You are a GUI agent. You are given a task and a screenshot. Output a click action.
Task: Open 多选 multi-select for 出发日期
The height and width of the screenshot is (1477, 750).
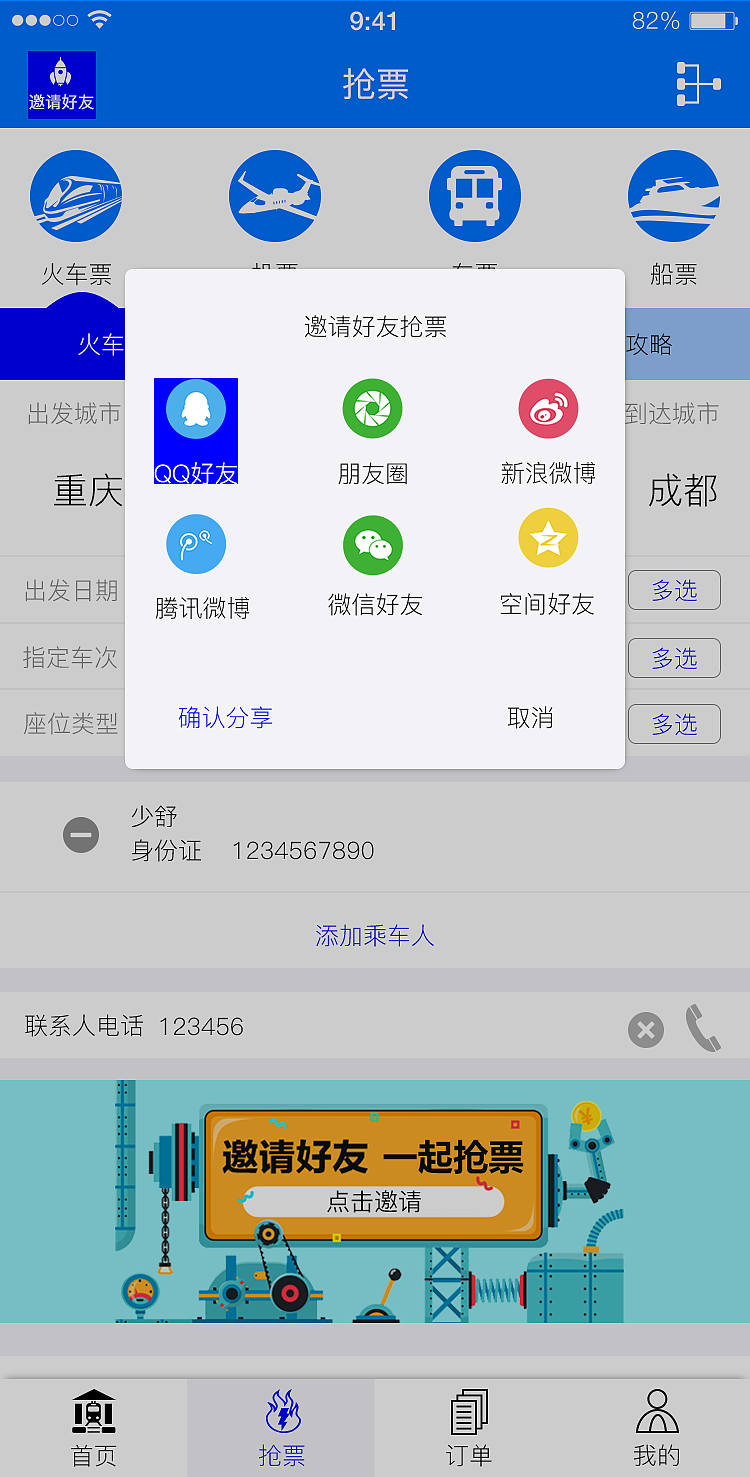pos(673,590)
